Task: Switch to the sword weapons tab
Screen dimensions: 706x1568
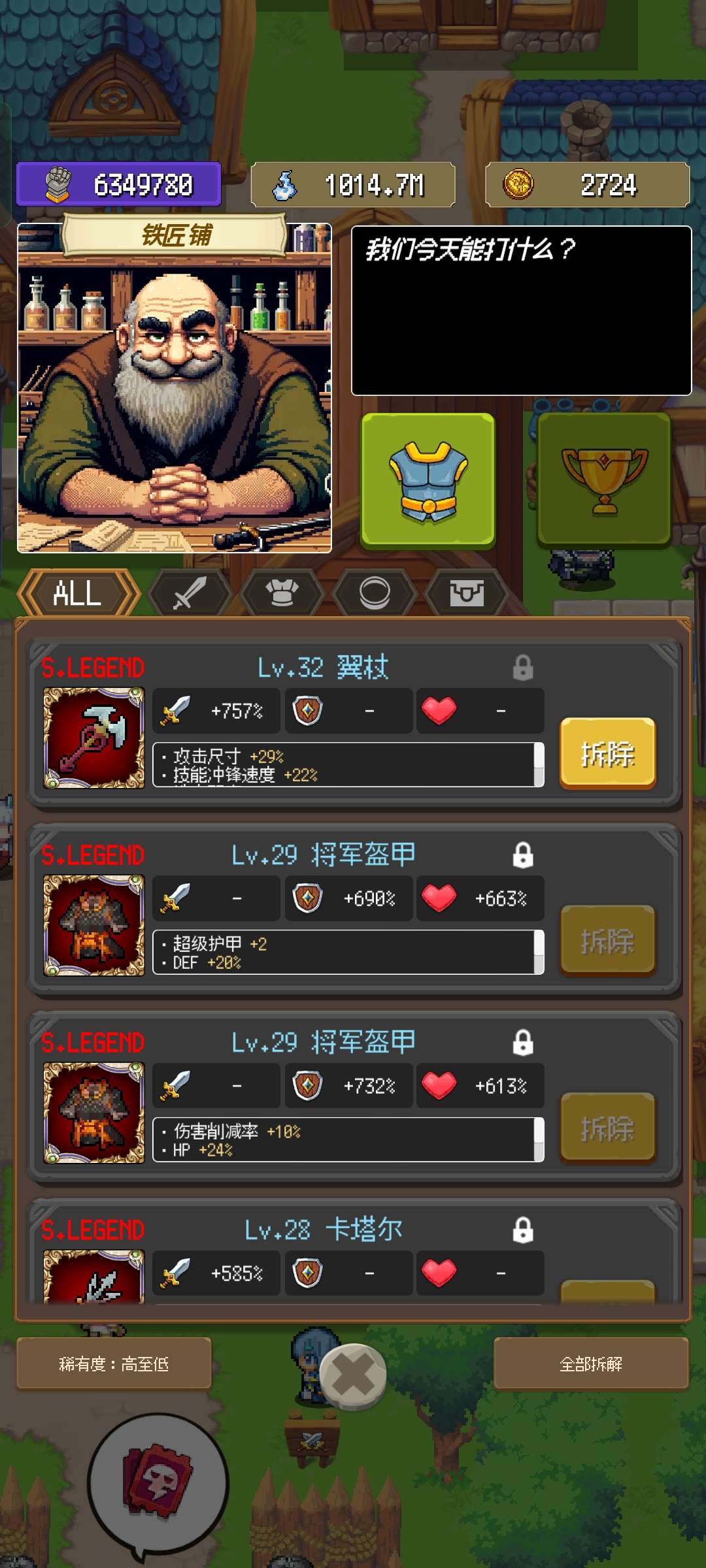Action: [190, 594]
